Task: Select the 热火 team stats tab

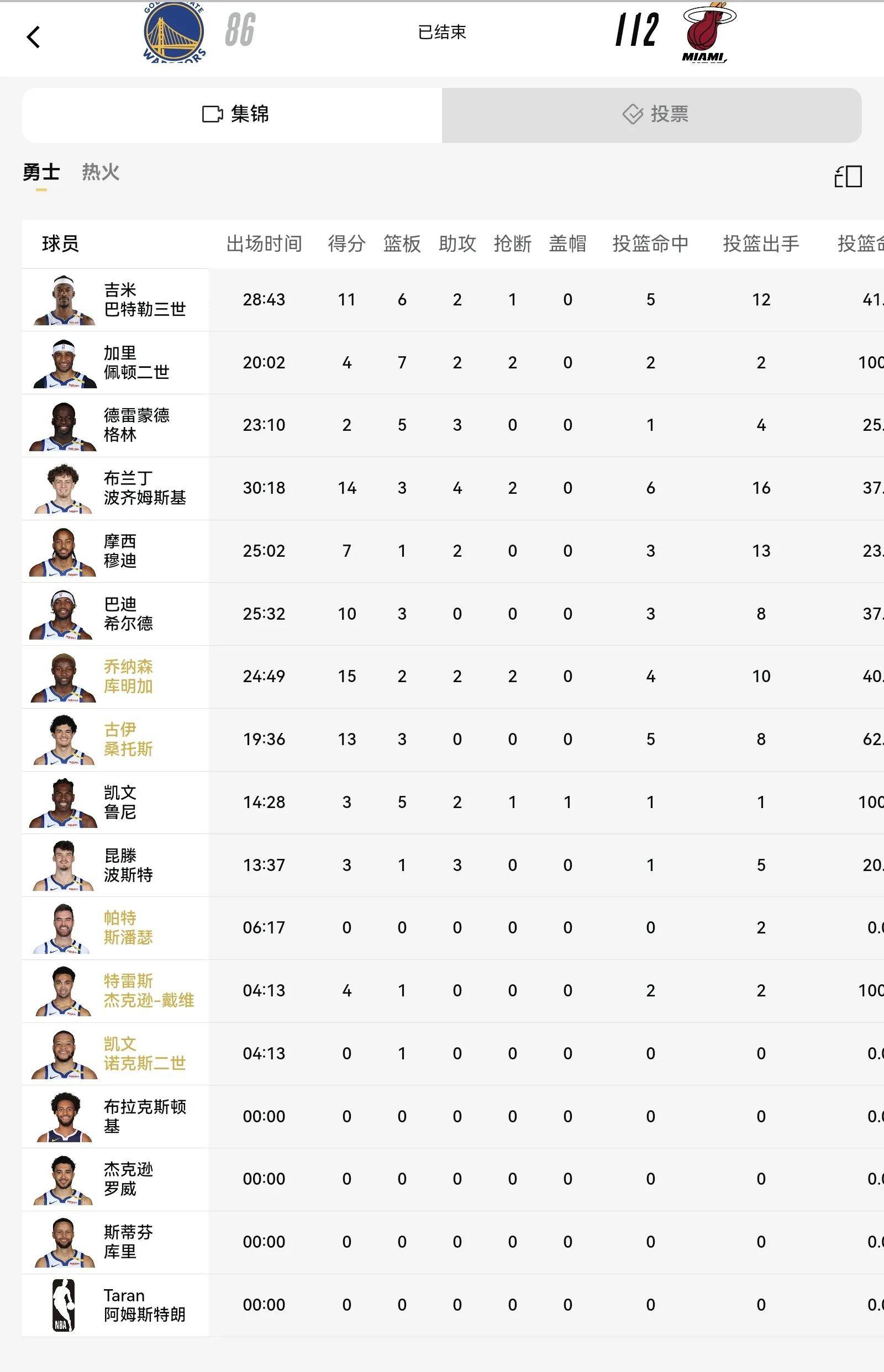Action: (101, 172)
